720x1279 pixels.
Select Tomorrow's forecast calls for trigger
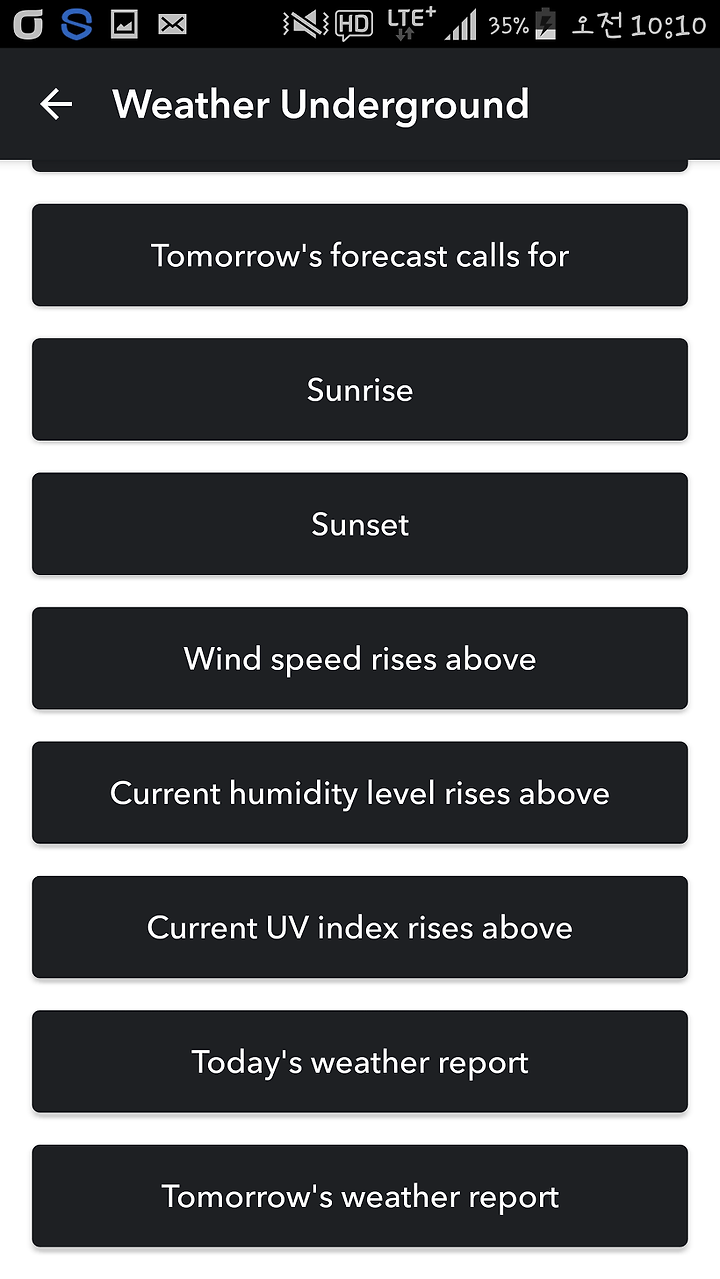tap(360, 255)
